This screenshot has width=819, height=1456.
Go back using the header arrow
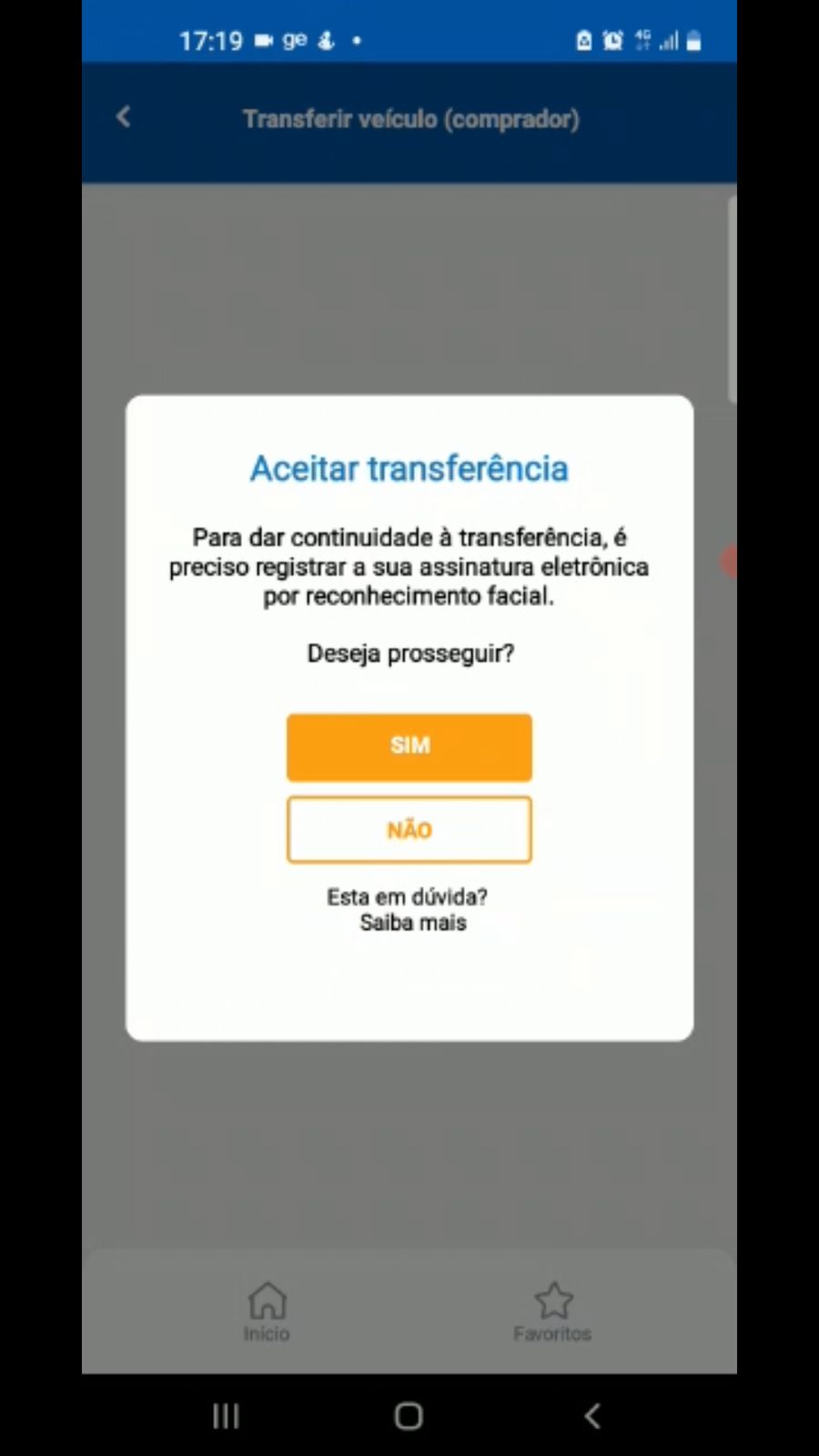point(124,117)
